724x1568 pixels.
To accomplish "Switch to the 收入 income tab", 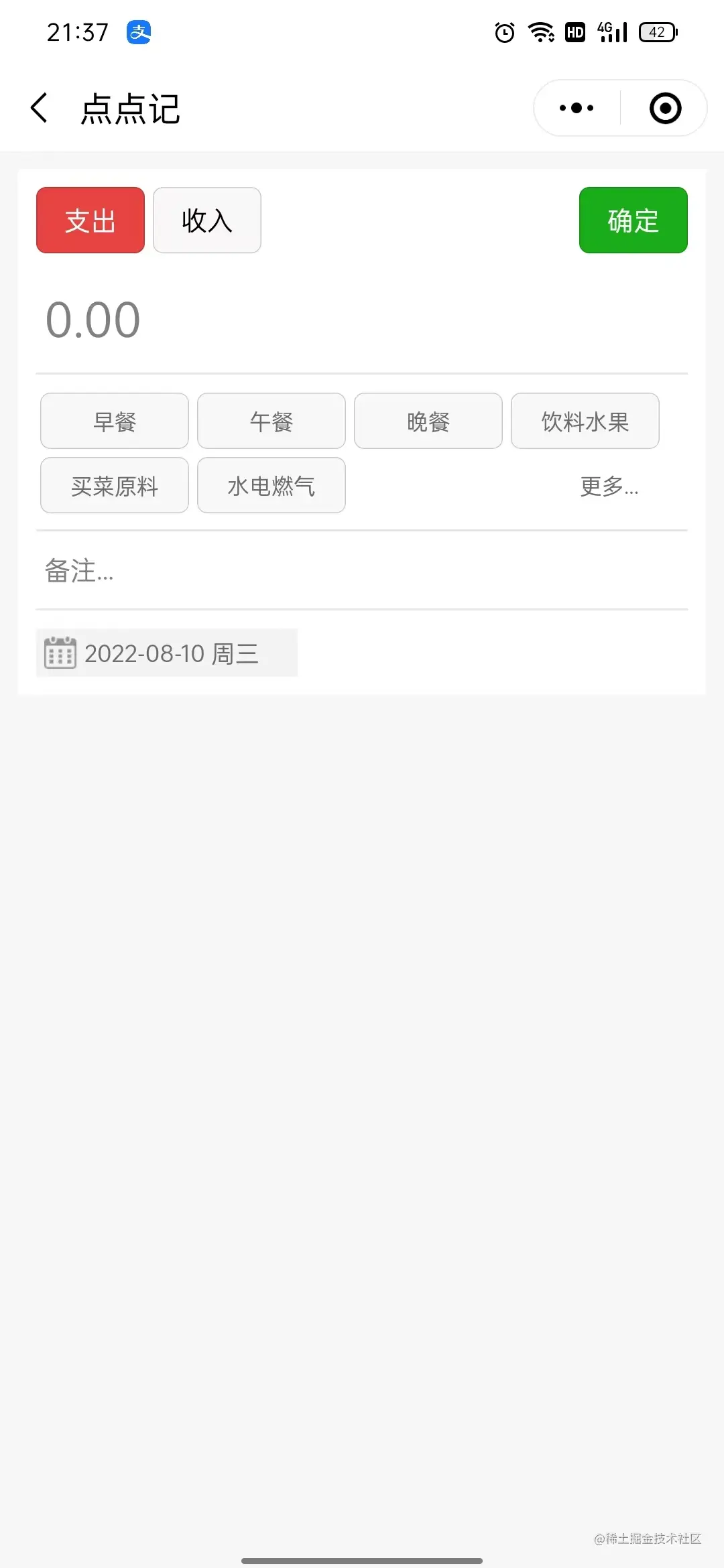I will click(x=207, y=220).
